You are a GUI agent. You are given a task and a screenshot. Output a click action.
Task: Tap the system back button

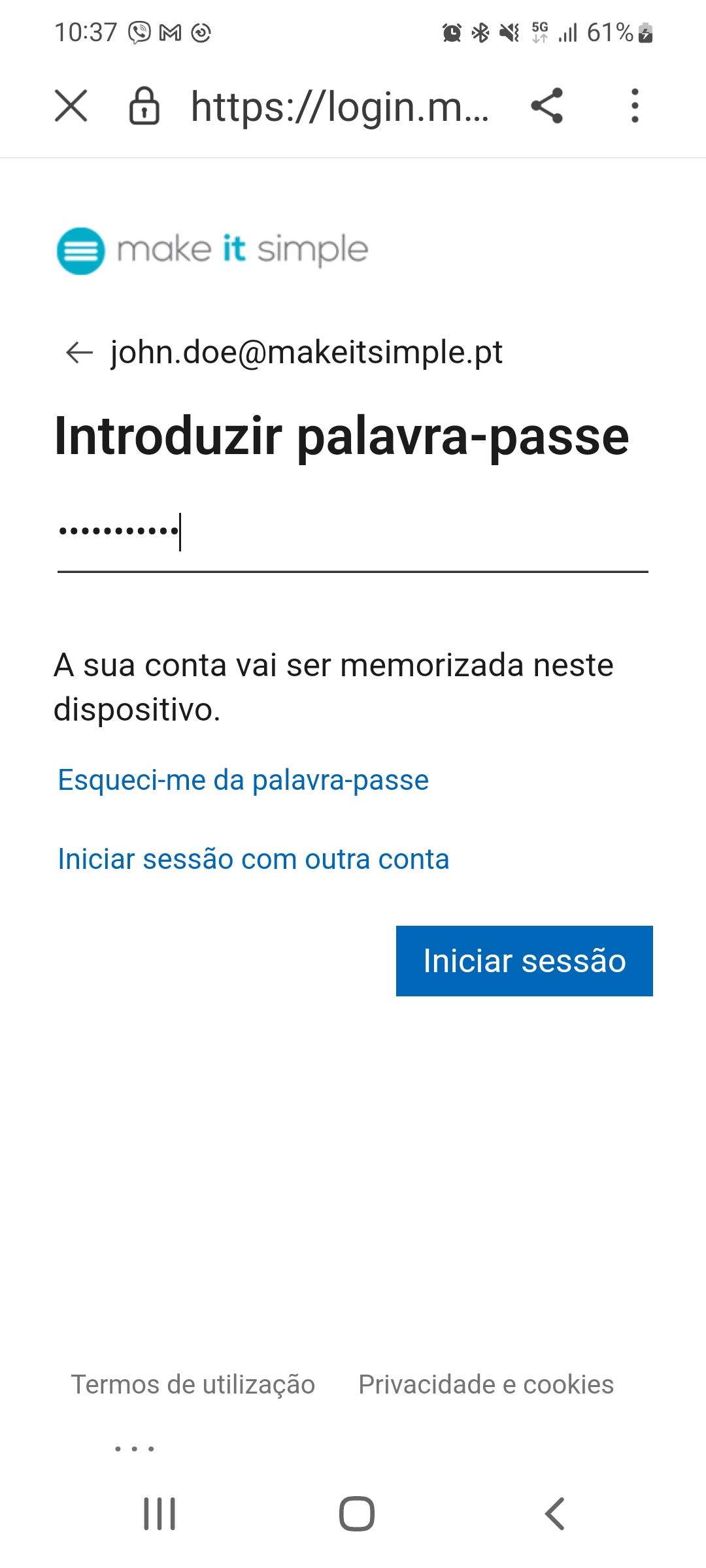(554, 1514)
